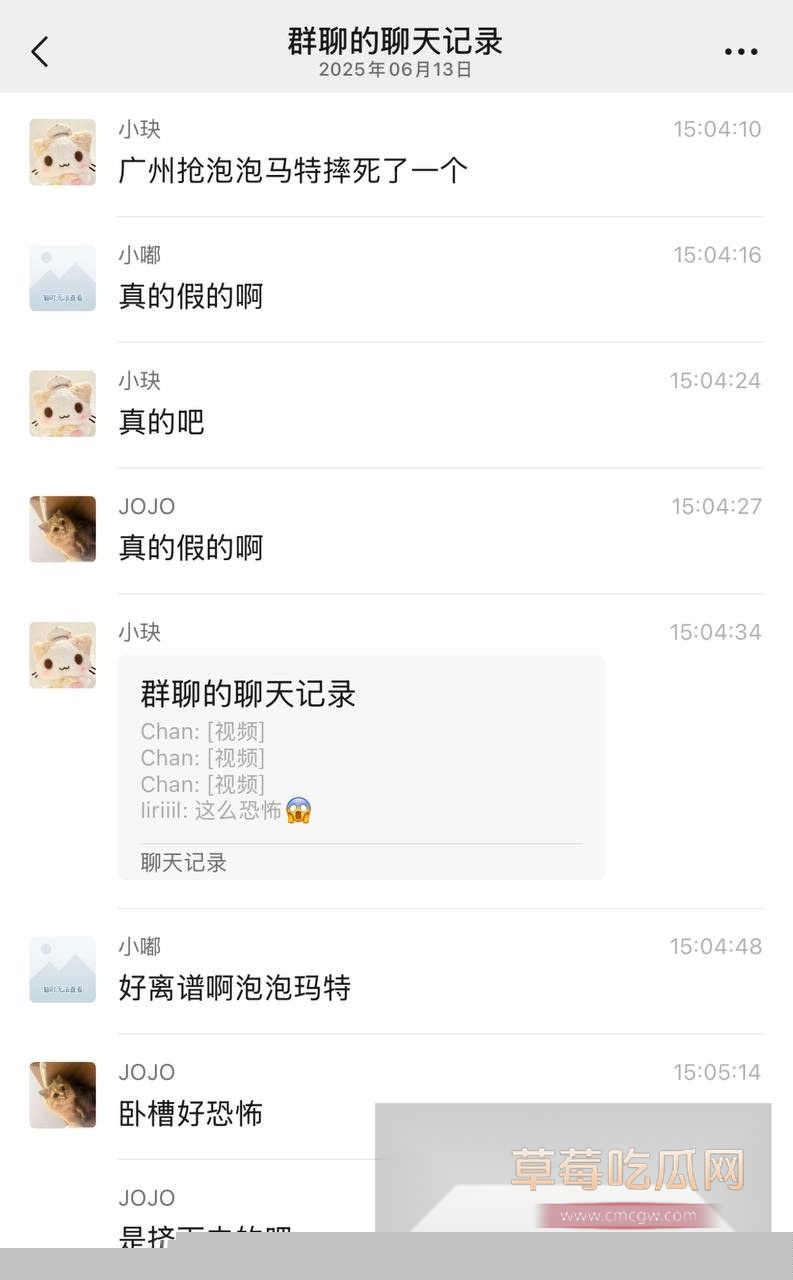This screenshot has height=1280, width=793.
Task: Tap 小玦's avatar beside the forwarded record
Action: tap(62, 654)
